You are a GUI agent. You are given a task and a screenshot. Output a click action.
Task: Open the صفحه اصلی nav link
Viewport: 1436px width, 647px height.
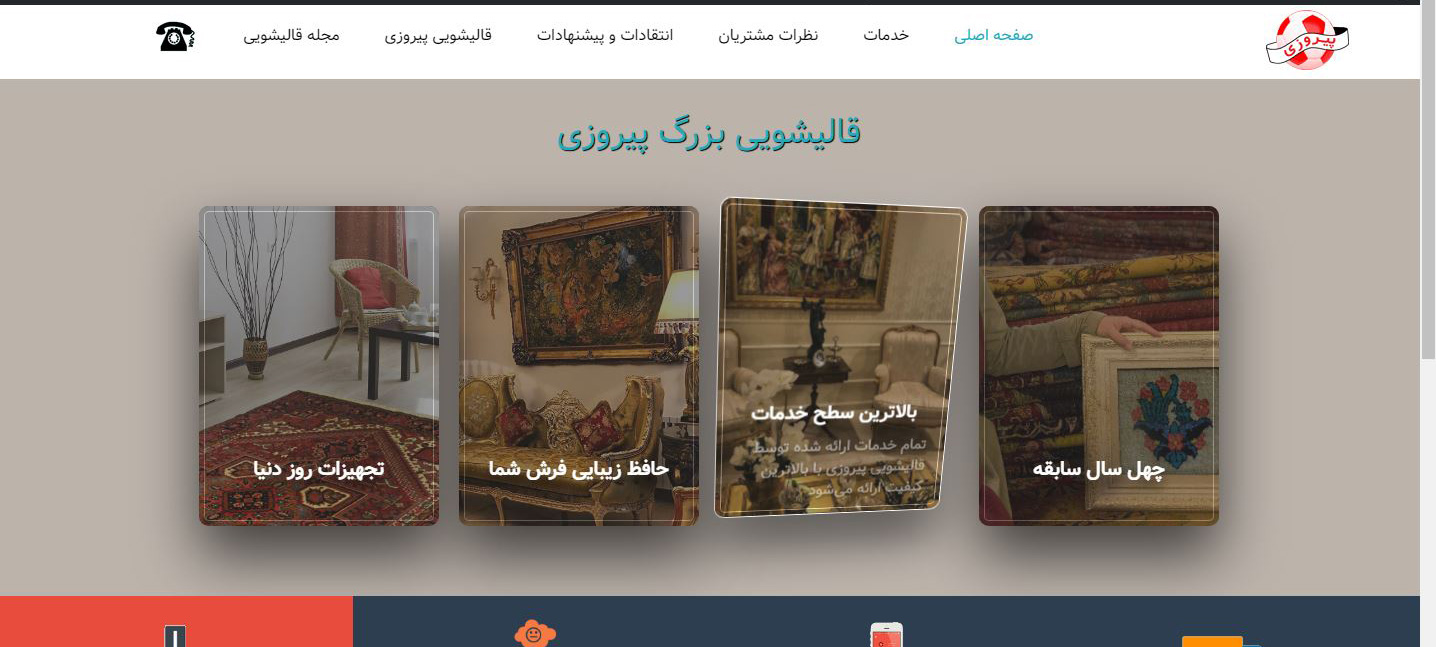pyautogui.click(x=993, y=35)
